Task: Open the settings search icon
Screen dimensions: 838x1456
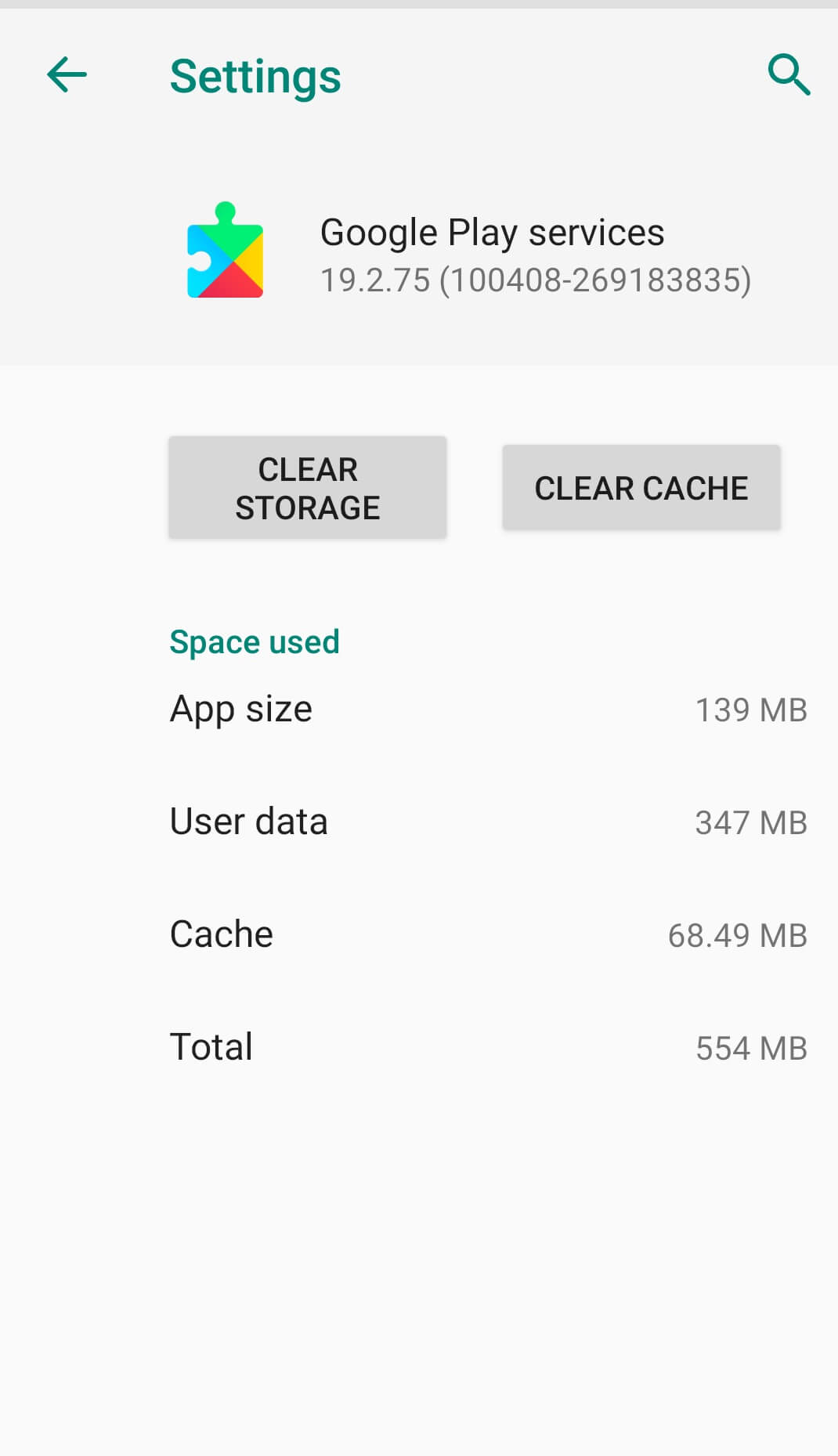Action: (789, 75)
